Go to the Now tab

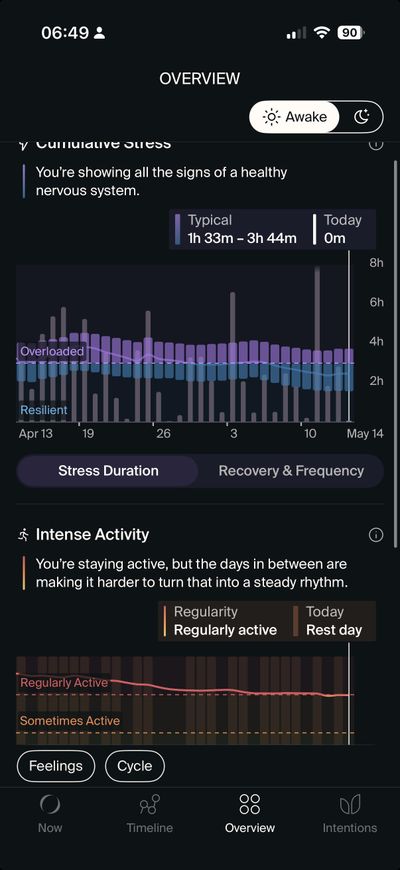[50, 813]
